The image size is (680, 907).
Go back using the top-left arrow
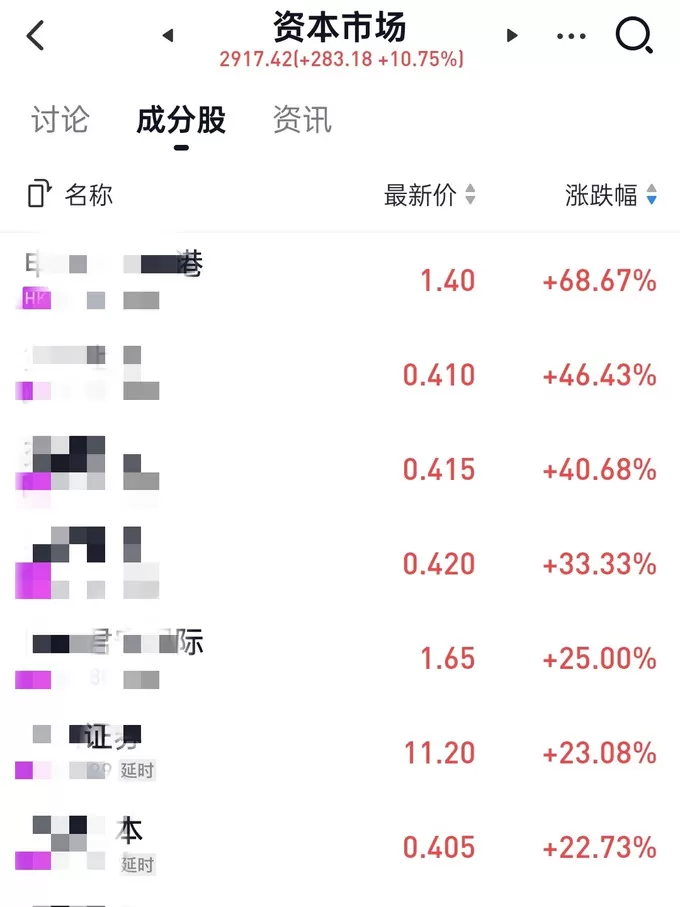tap(36, 36)
